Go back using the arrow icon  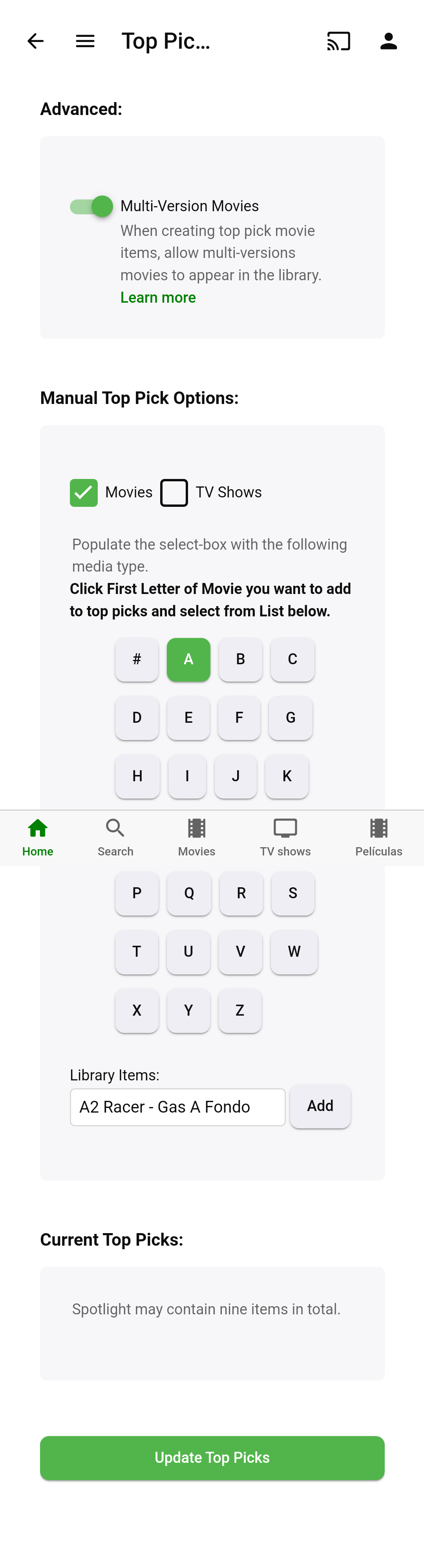35,41
